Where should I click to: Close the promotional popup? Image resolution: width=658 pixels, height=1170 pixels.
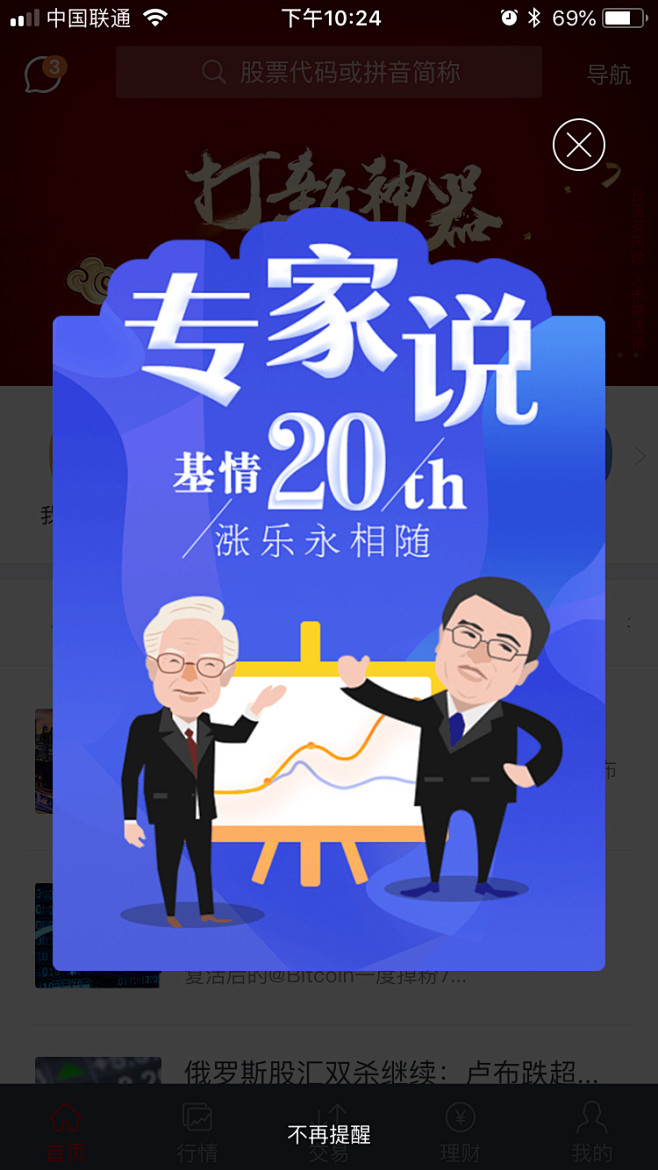pyautogui.click(x=578, y=145)
